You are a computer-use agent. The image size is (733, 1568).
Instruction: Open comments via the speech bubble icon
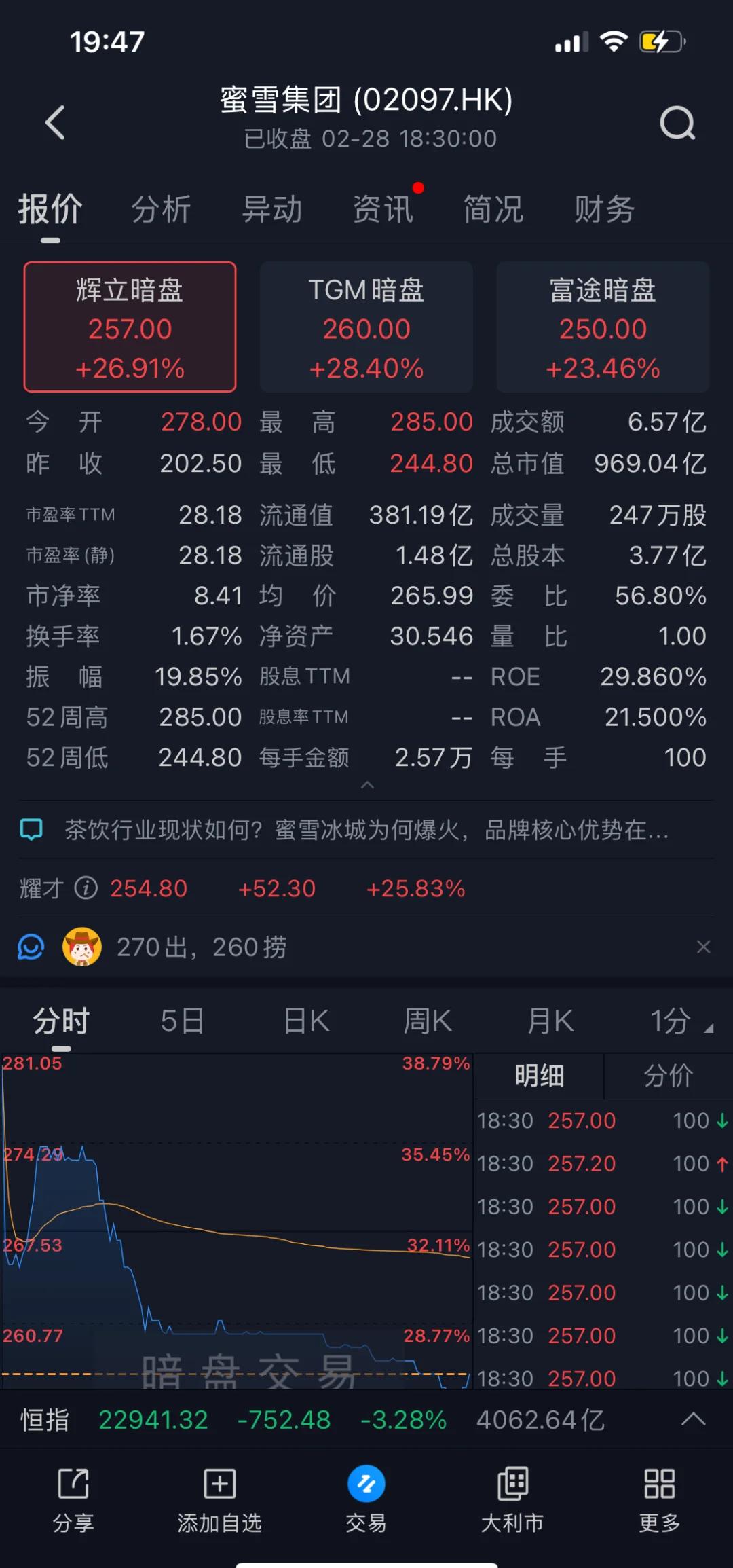[32, 829]
